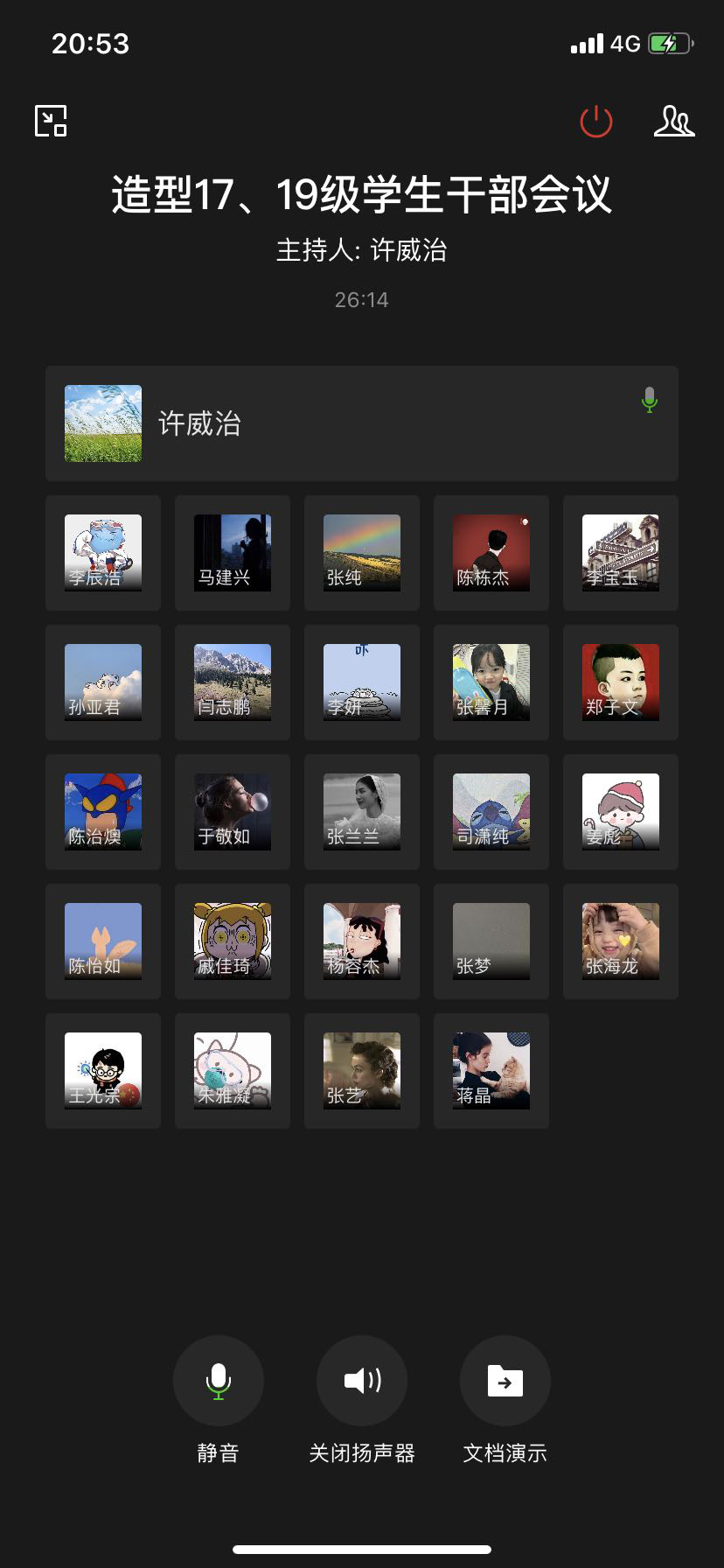Mute the microphone with 静音
Image resolution: width=724 pixels, height=1568 pixels.
pos(219,1381)
